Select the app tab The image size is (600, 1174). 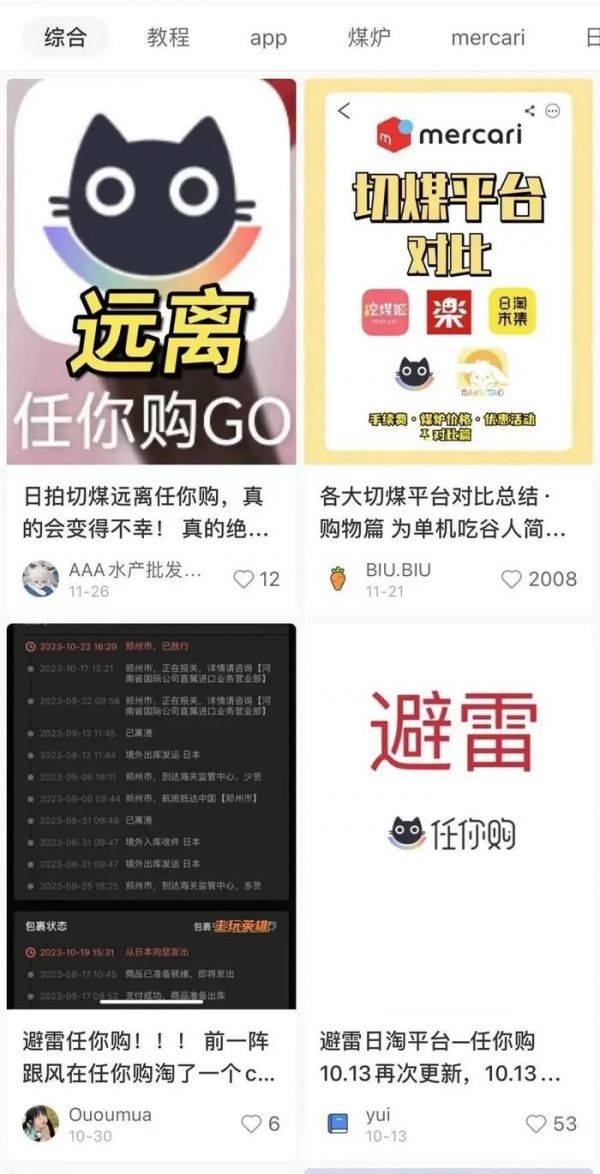click(268, 38)
